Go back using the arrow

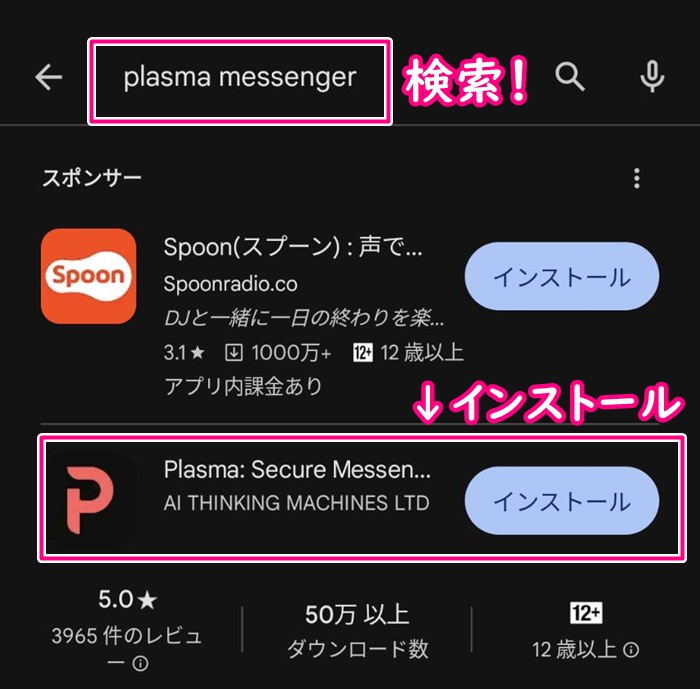[49, 78]
